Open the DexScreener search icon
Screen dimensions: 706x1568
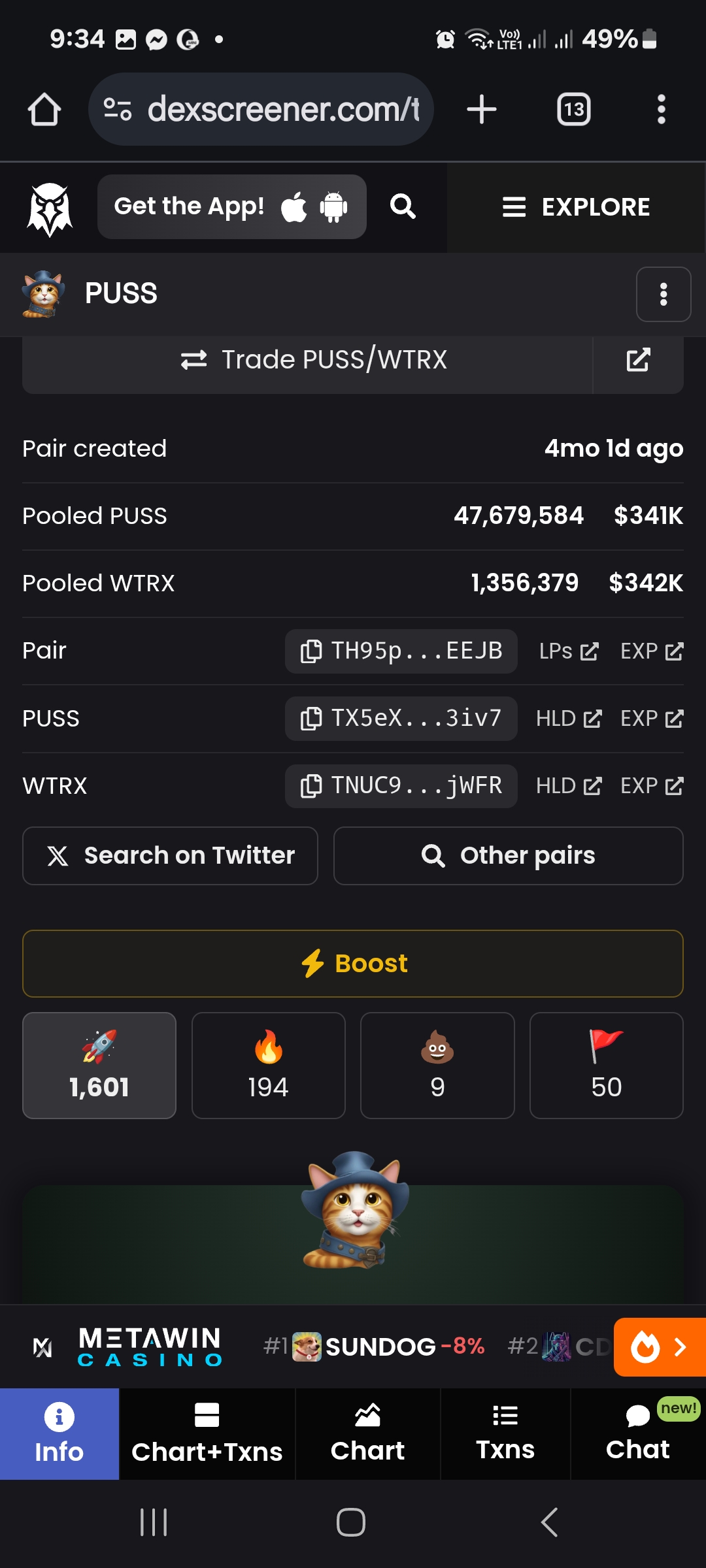click(403, 206)
